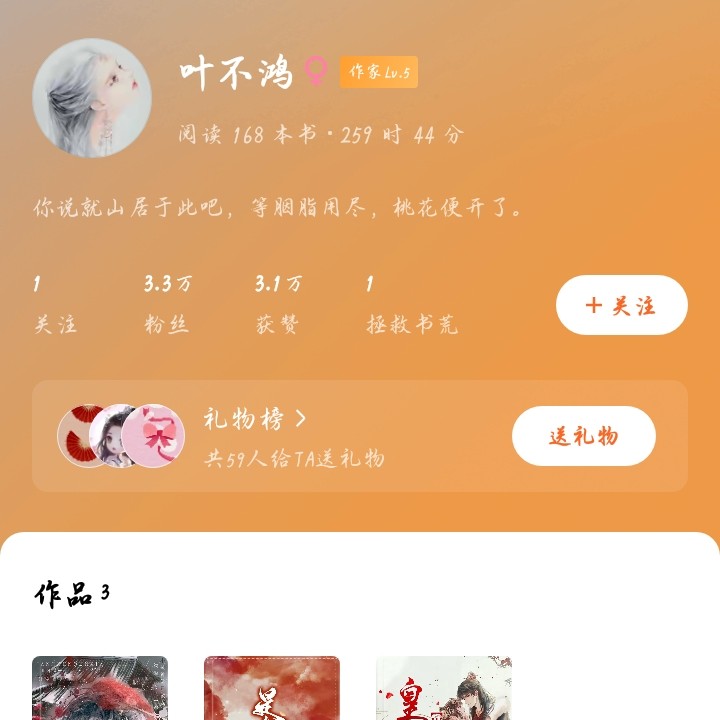Follow 叶不鸿 with the 关注 button
Viewport: 720px width, 720px height.
click(621, 305)
